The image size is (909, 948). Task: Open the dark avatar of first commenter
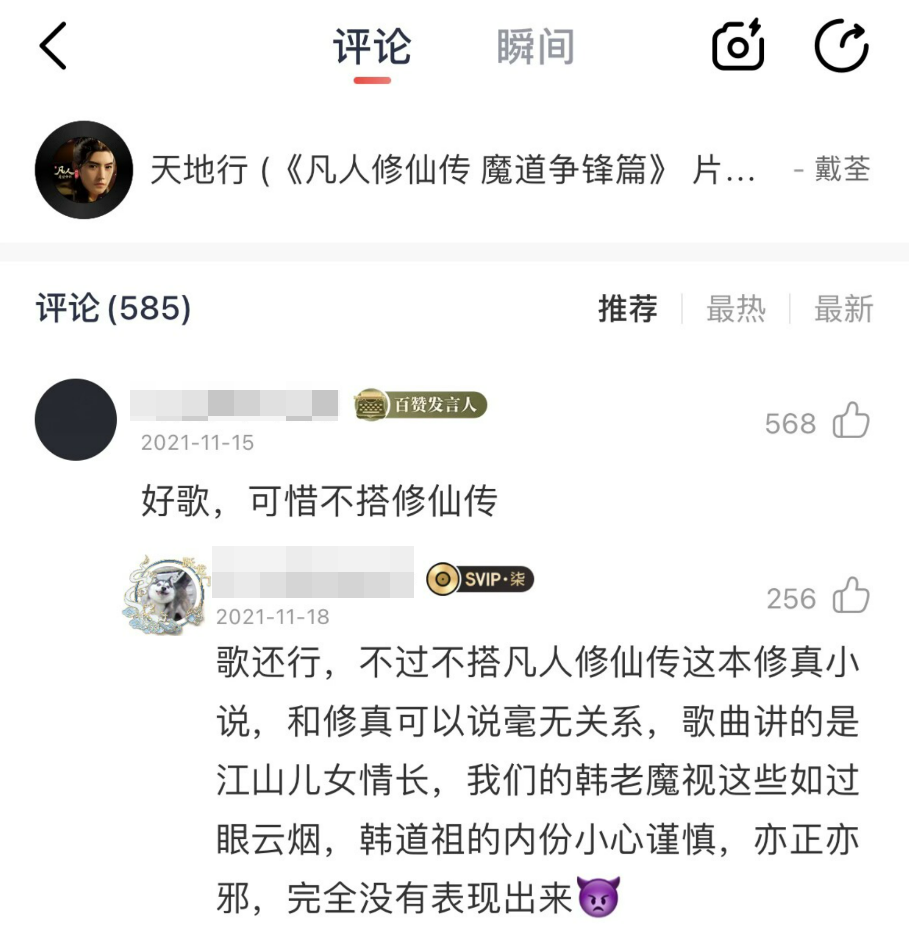(x=76, y=420)
